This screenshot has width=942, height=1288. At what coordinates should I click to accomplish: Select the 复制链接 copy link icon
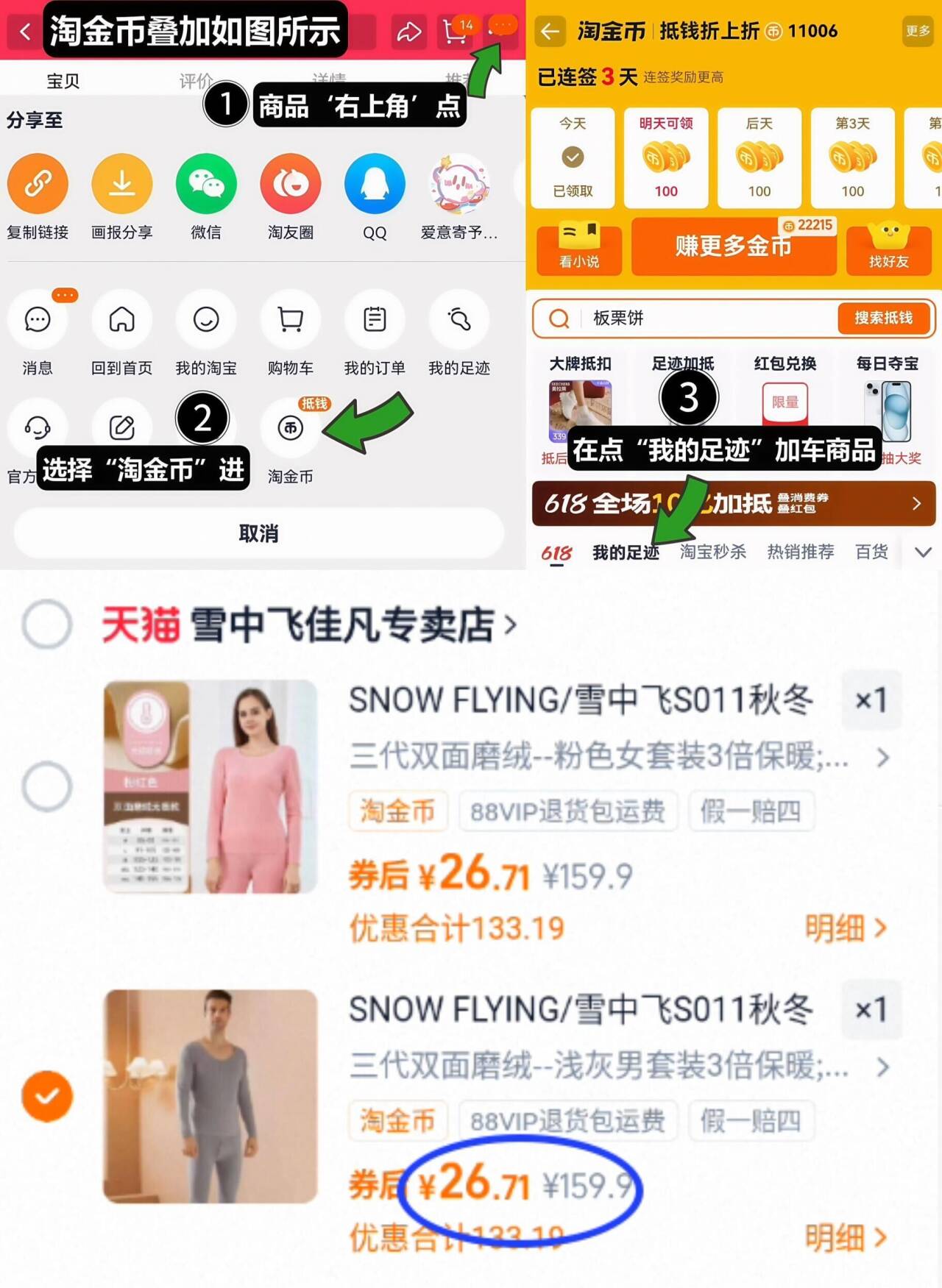tap(38, 184)
